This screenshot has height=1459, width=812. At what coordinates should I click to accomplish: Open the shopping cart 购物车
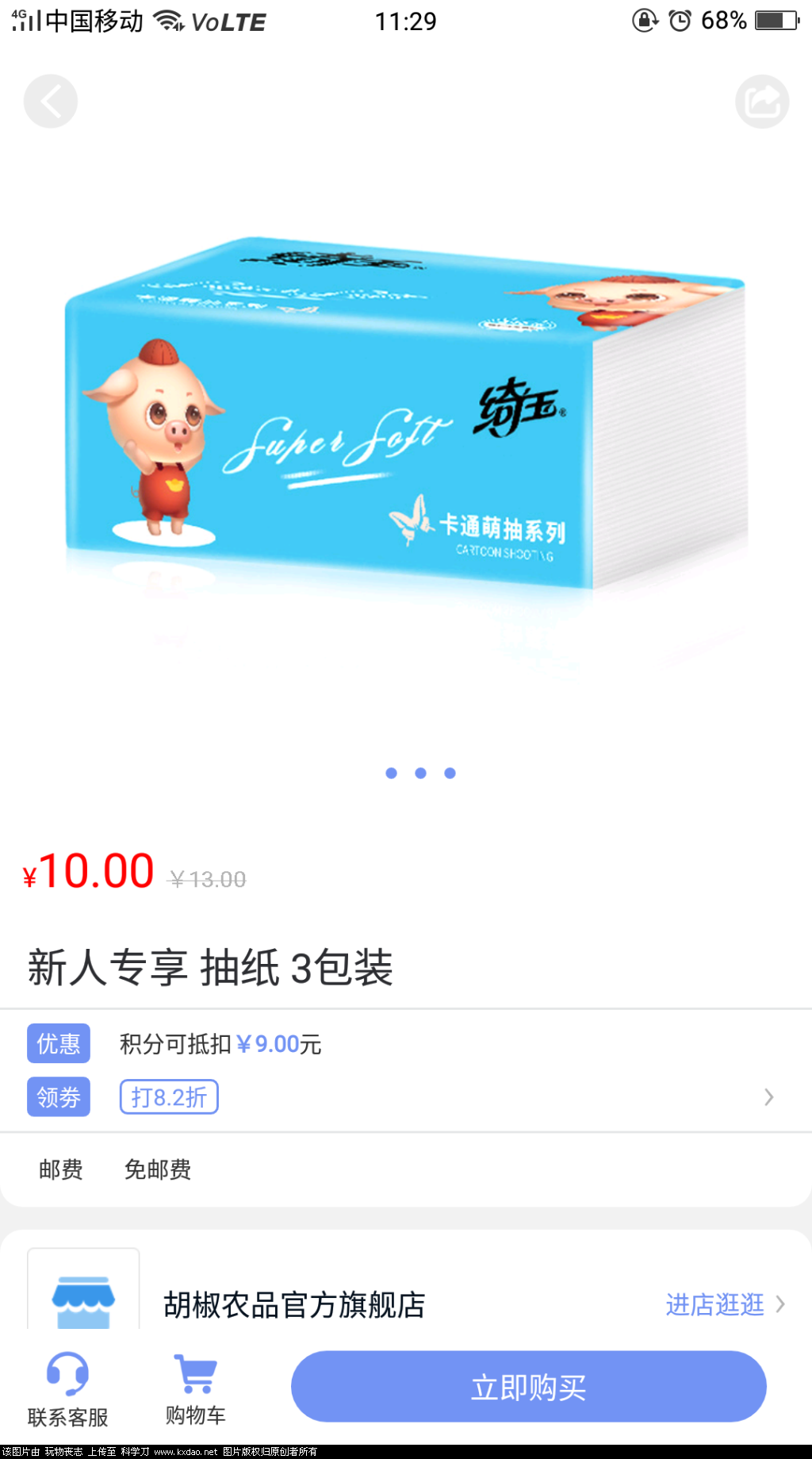(195, 1388)
